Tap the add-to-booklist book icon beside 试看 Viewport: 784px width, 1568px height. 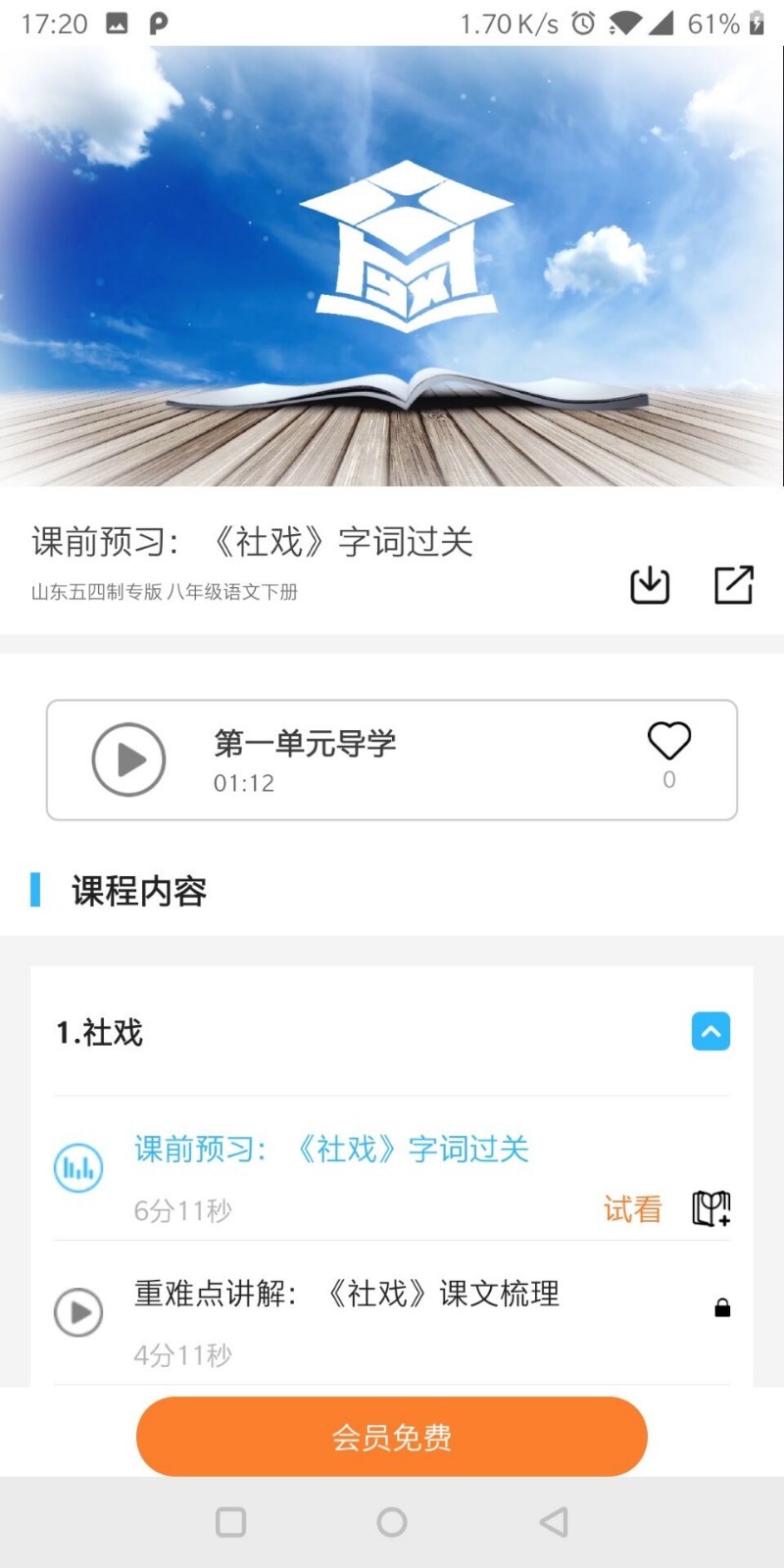[x=710, y=1208]
